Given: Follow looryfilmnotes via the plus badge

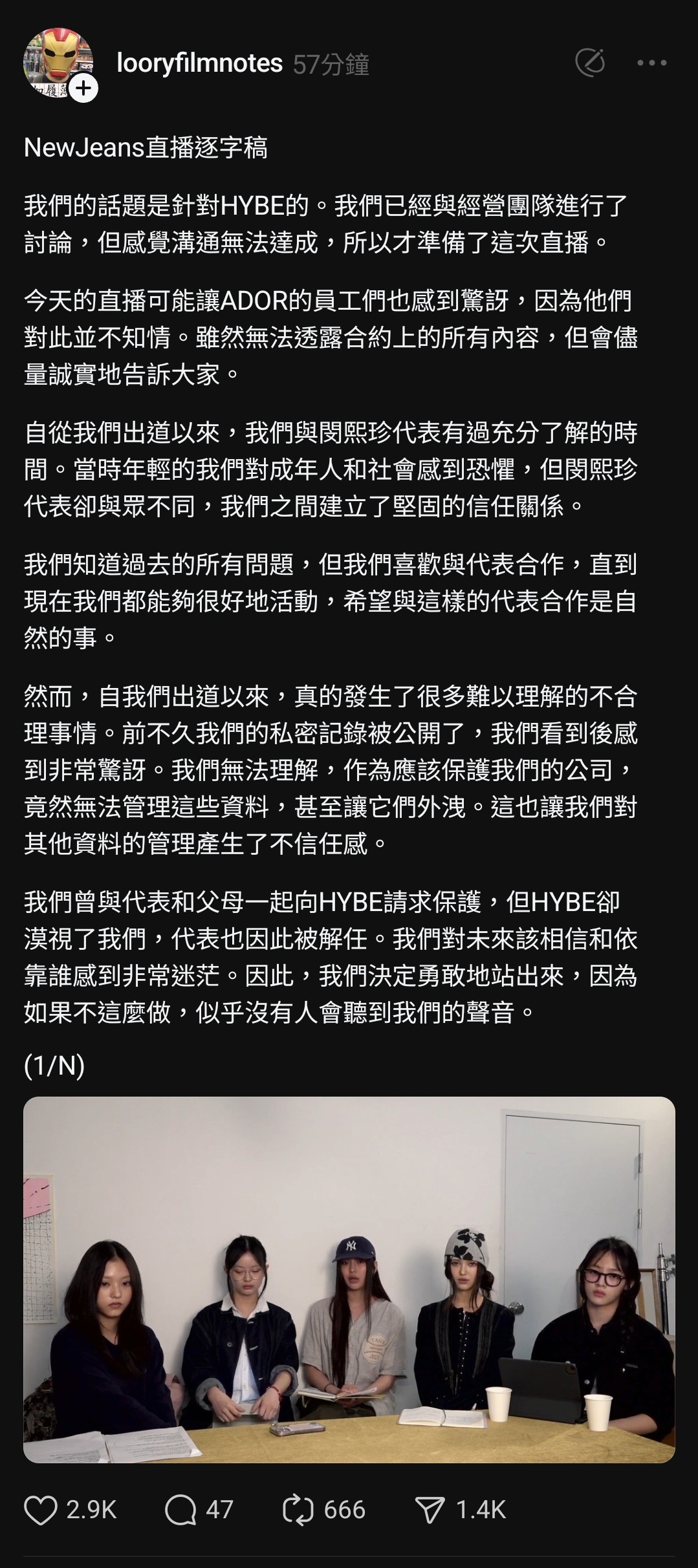Looking at the screenshot, I should tap(83, 89).
